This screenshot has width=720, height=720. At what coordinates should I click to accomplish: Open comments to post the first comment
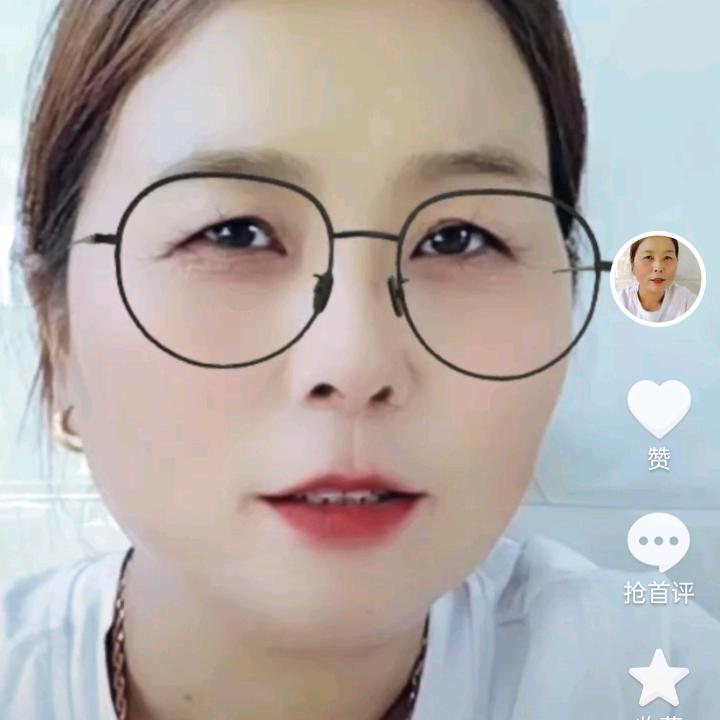[658, 543]
